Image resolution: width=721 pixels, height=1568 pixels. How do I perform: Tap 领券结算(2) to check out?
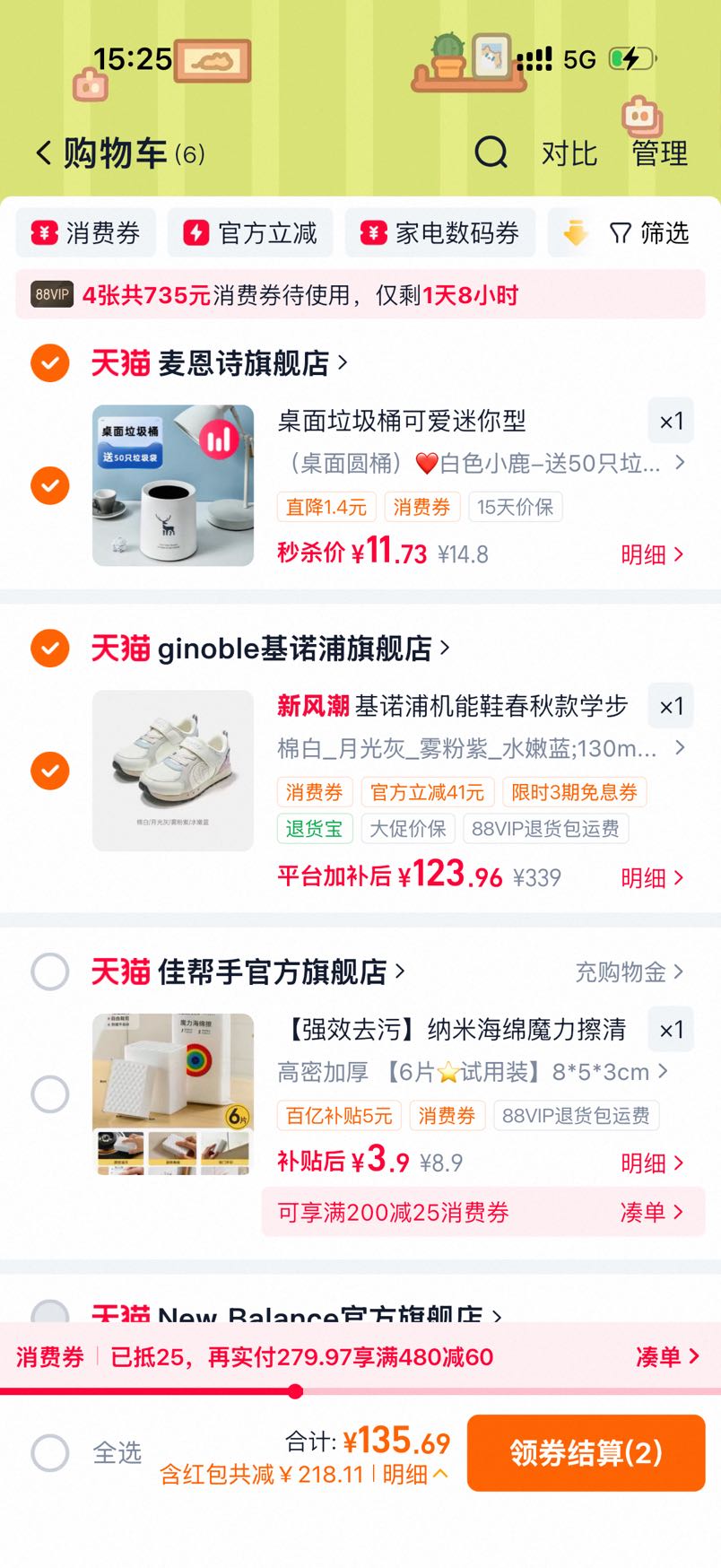pyautogui.click(x=586, y=1452)
